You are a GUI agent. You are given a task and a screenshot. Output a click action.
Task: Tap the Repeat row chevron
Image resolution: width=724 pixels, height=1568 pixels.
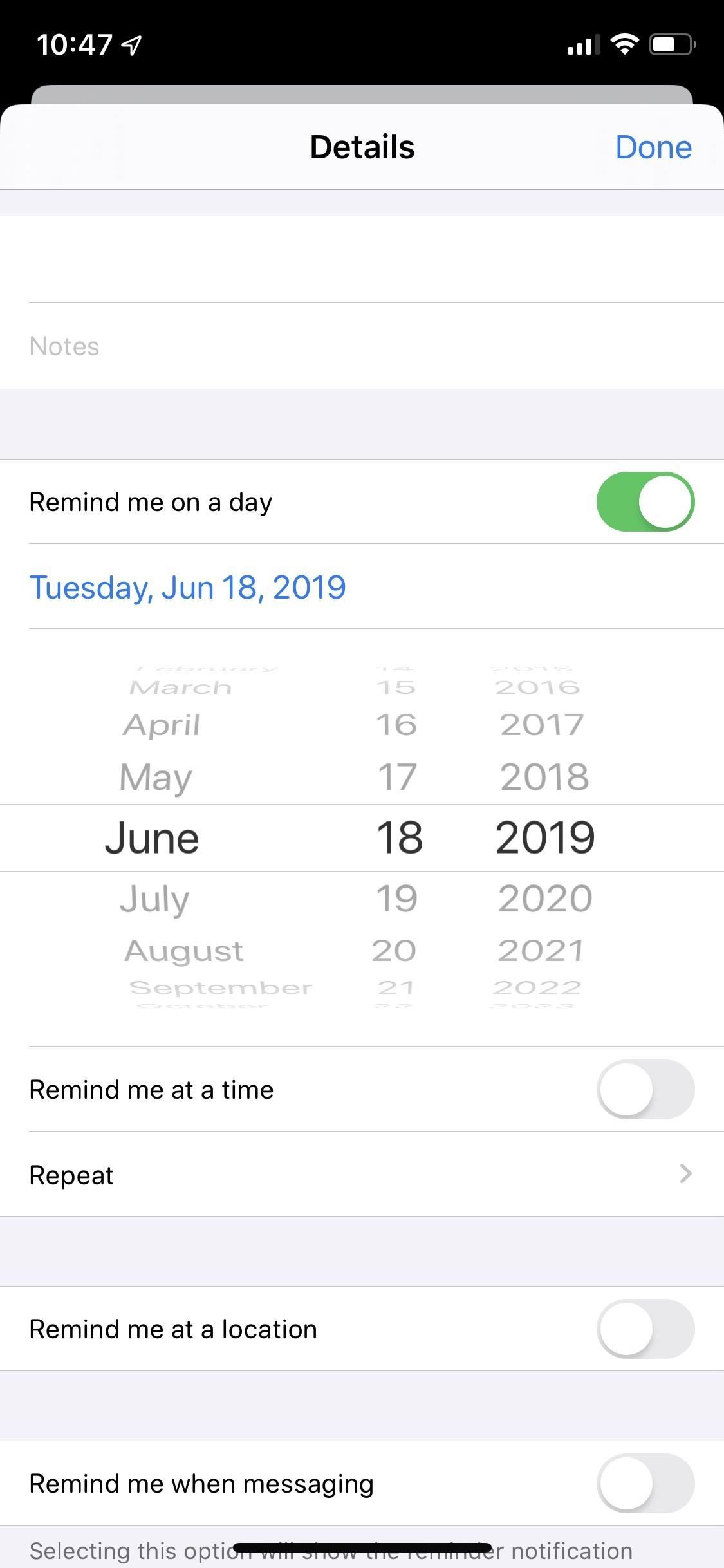686,1174
